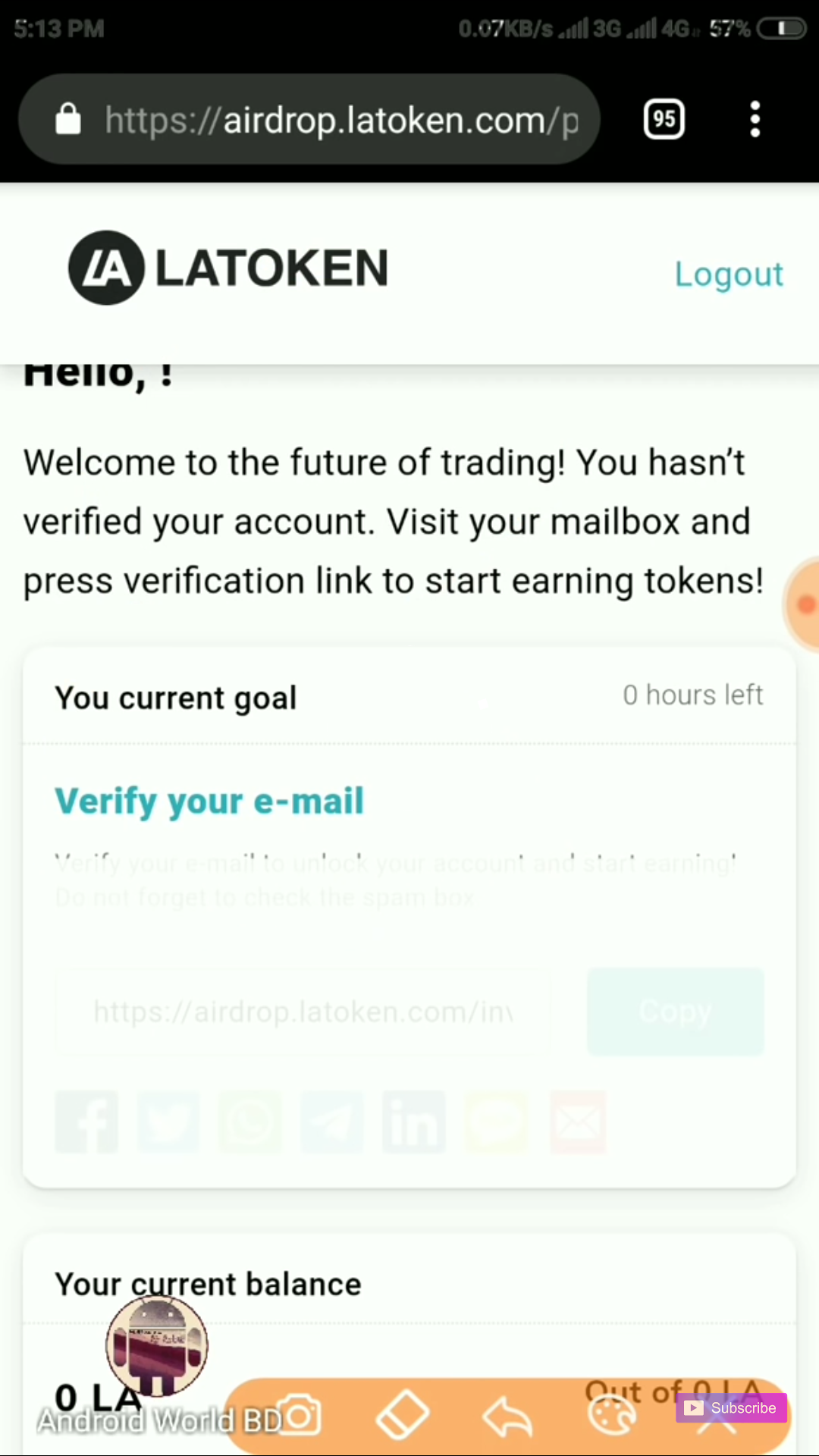Open the tab switcher showing 95 tabs
This screenshot has width=819, height=1456.
tap(664, 120)
